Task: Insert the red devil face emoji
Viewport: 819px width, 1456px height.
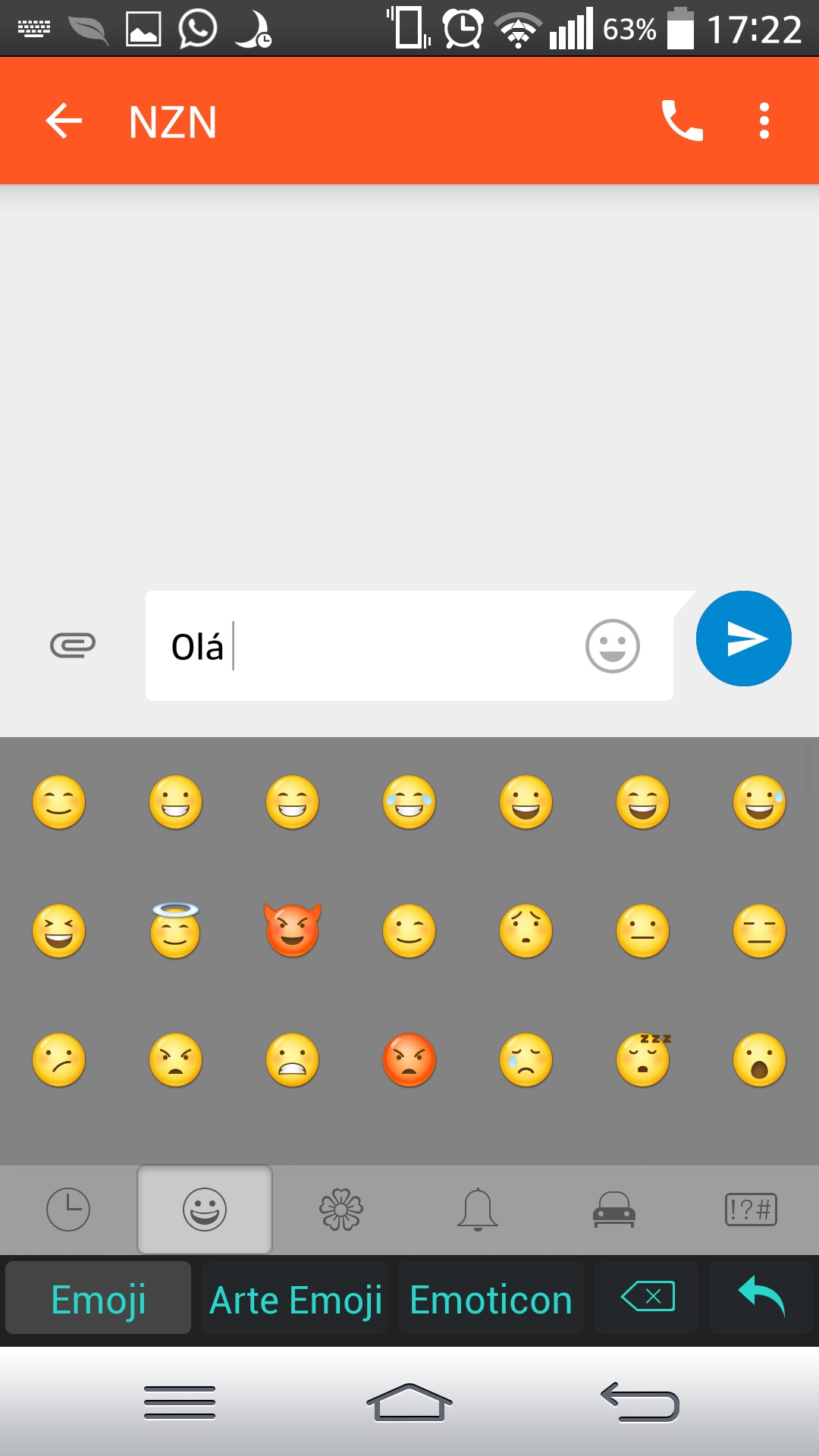Action: (x=293, y=930)
